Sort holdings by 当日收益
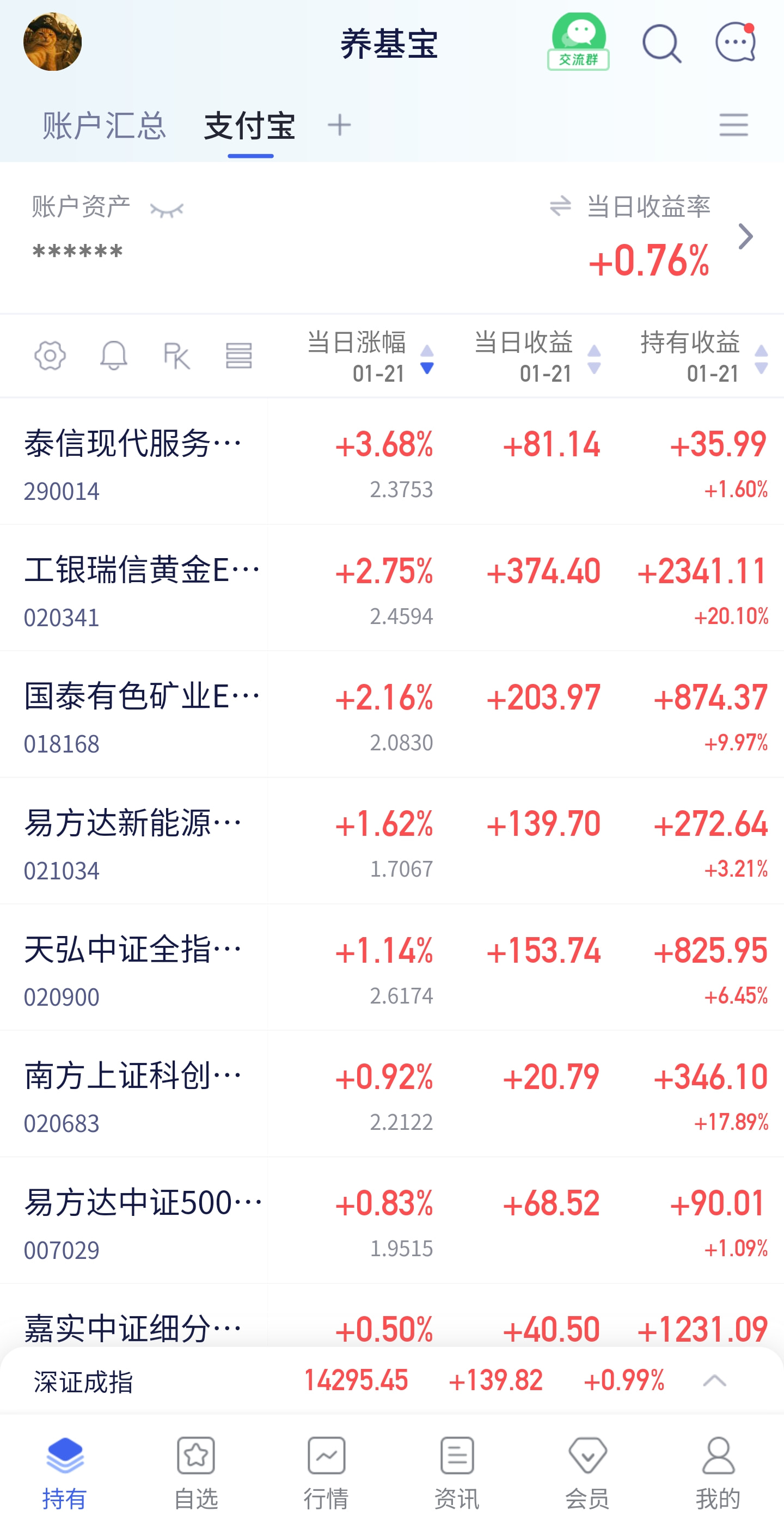Viewport: 784px width, 1529px height. [x=536, y=357]
